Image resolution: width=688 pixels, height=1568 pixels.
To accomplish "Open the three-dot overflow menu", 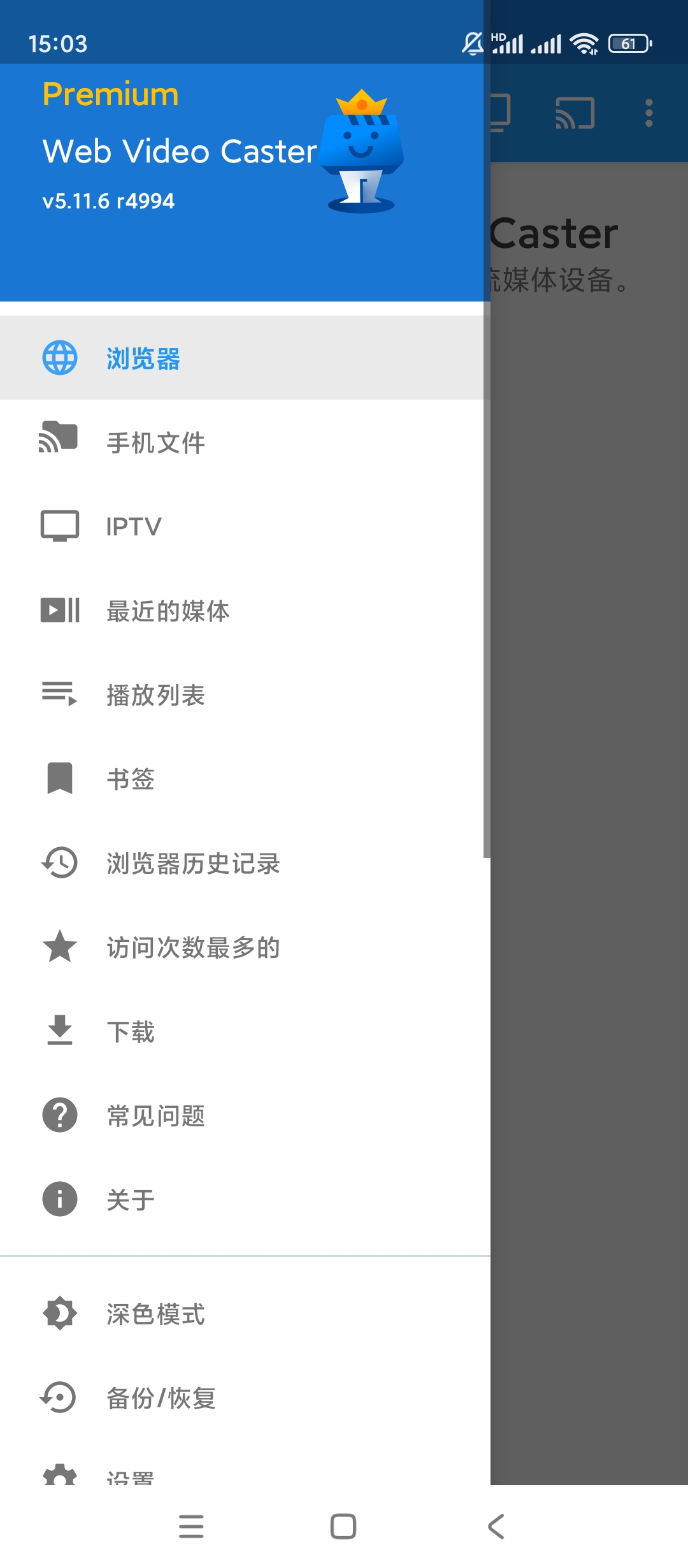I will coord(649,113).
